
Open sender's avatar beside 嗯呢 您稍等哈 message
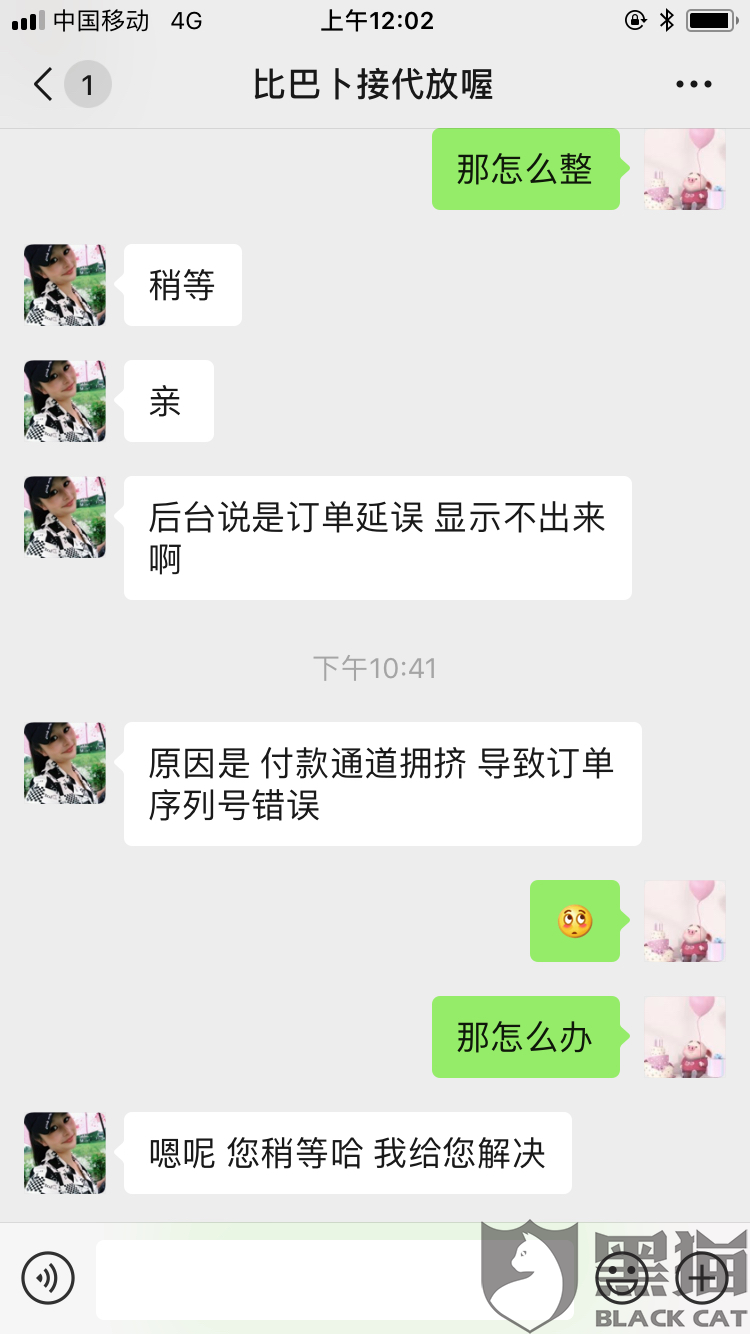pos(65,1153)
